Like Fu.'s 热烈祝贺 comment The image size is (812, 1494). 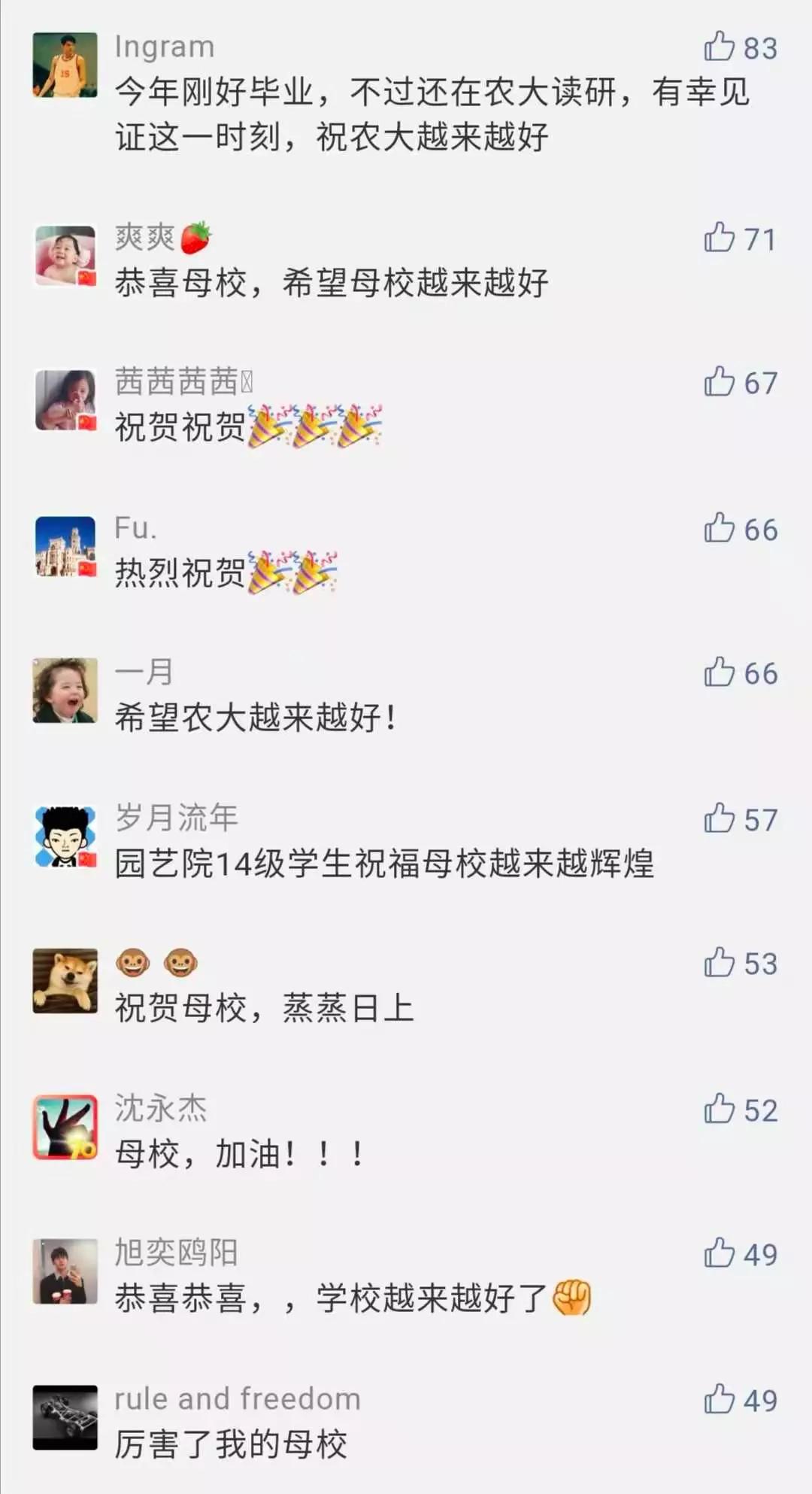click(x=719, y=528)
